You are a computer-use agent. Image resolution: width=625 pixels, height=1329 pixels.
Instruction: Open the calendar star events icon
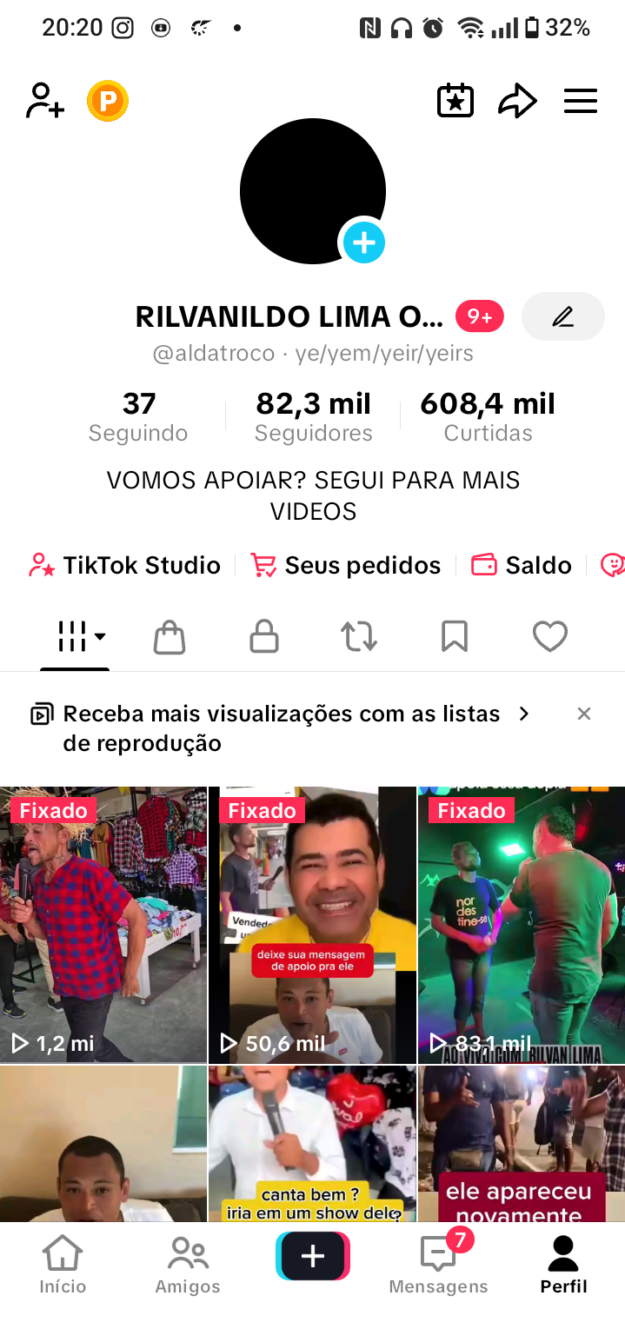click(x=455, y=101)
